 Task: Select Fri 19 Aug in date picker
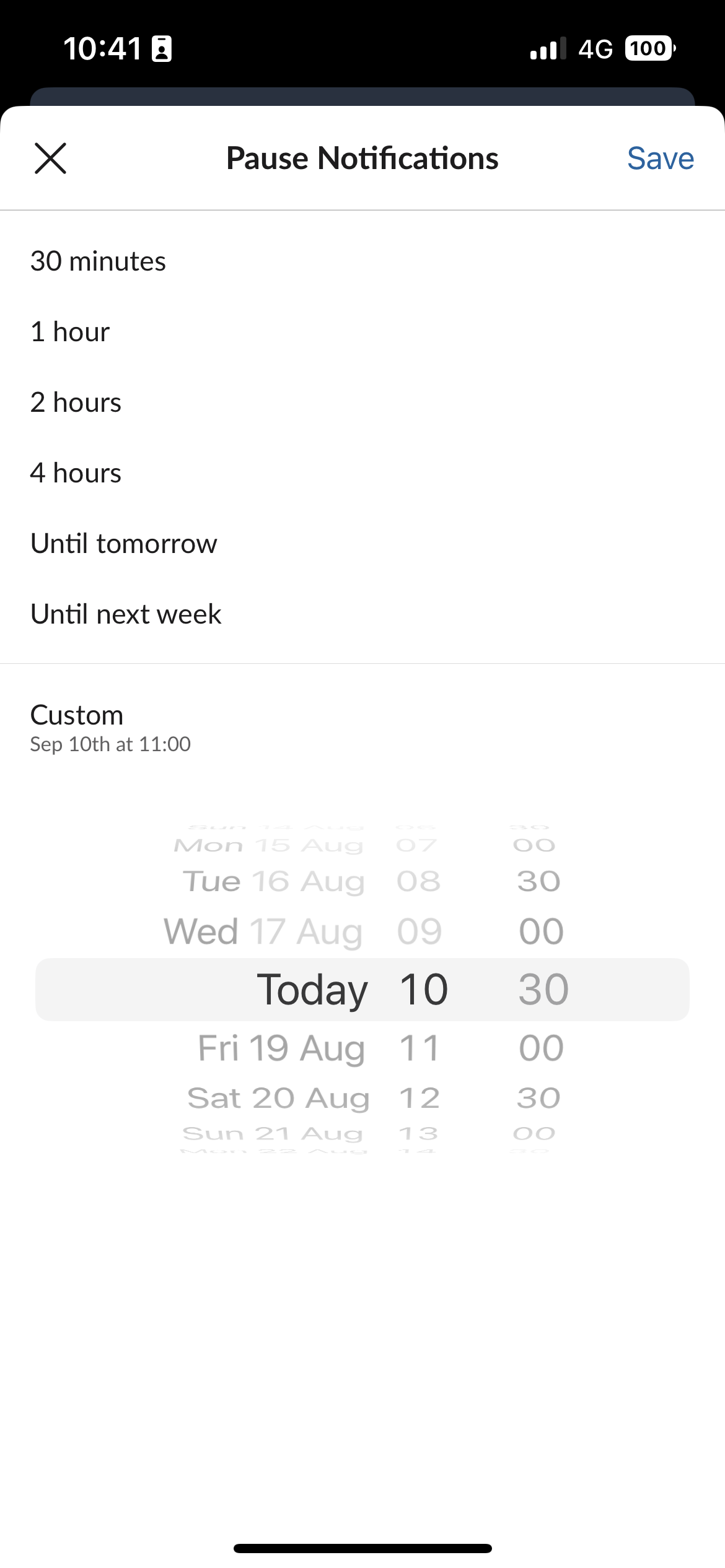pos(282,1048)
